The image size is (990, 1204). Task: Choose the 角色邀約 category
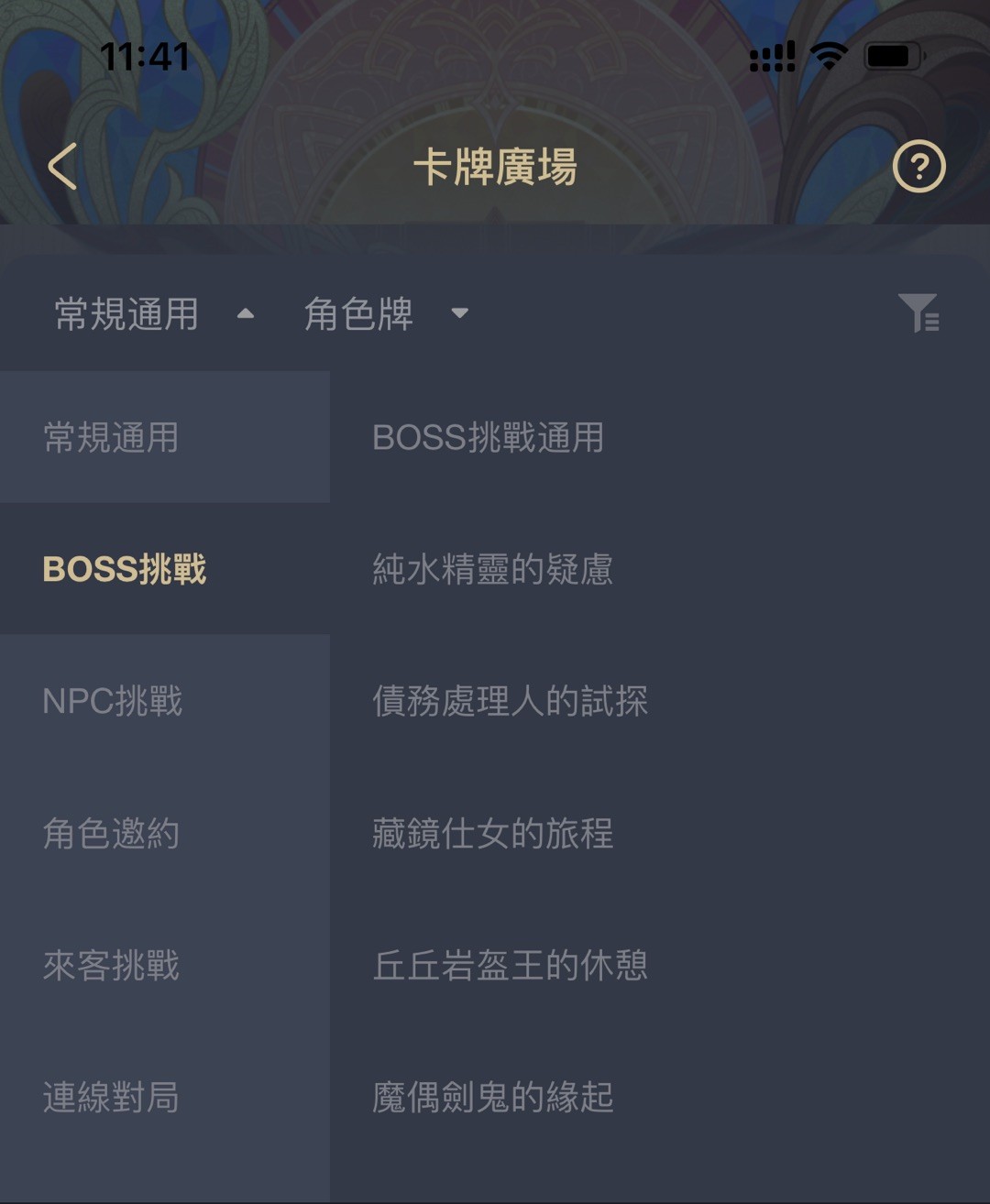click(x=111, y=833)
